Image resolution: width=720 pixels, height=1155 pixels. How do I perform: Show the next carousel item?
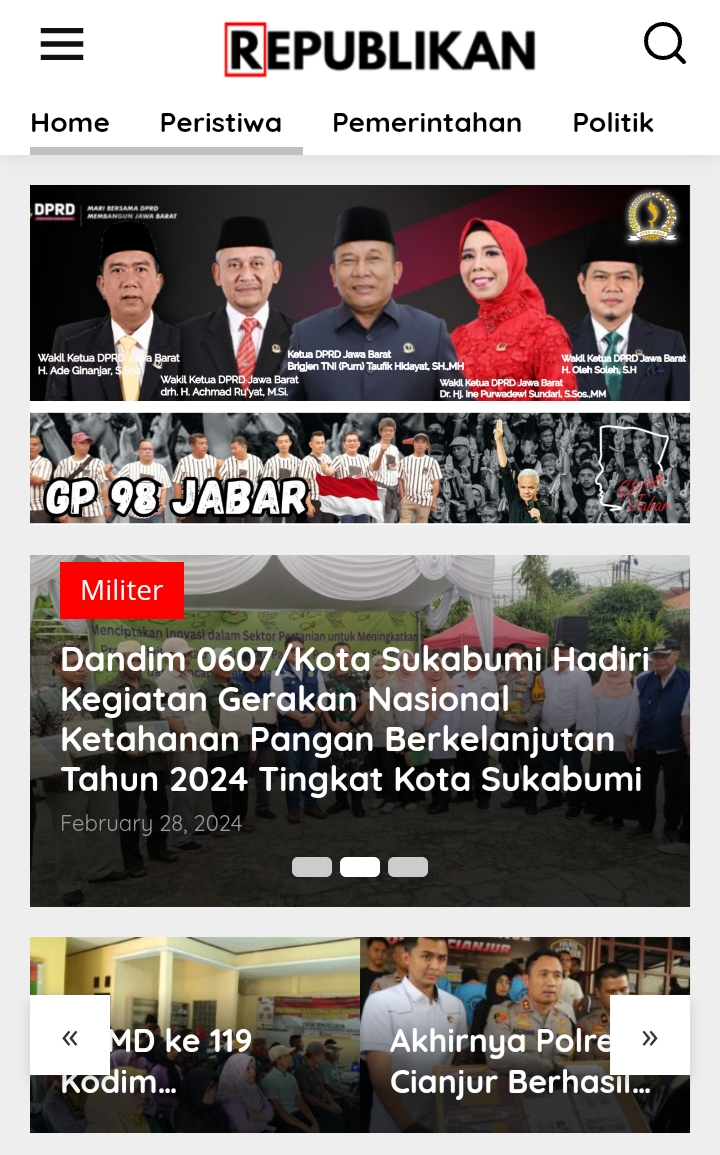650,1036
